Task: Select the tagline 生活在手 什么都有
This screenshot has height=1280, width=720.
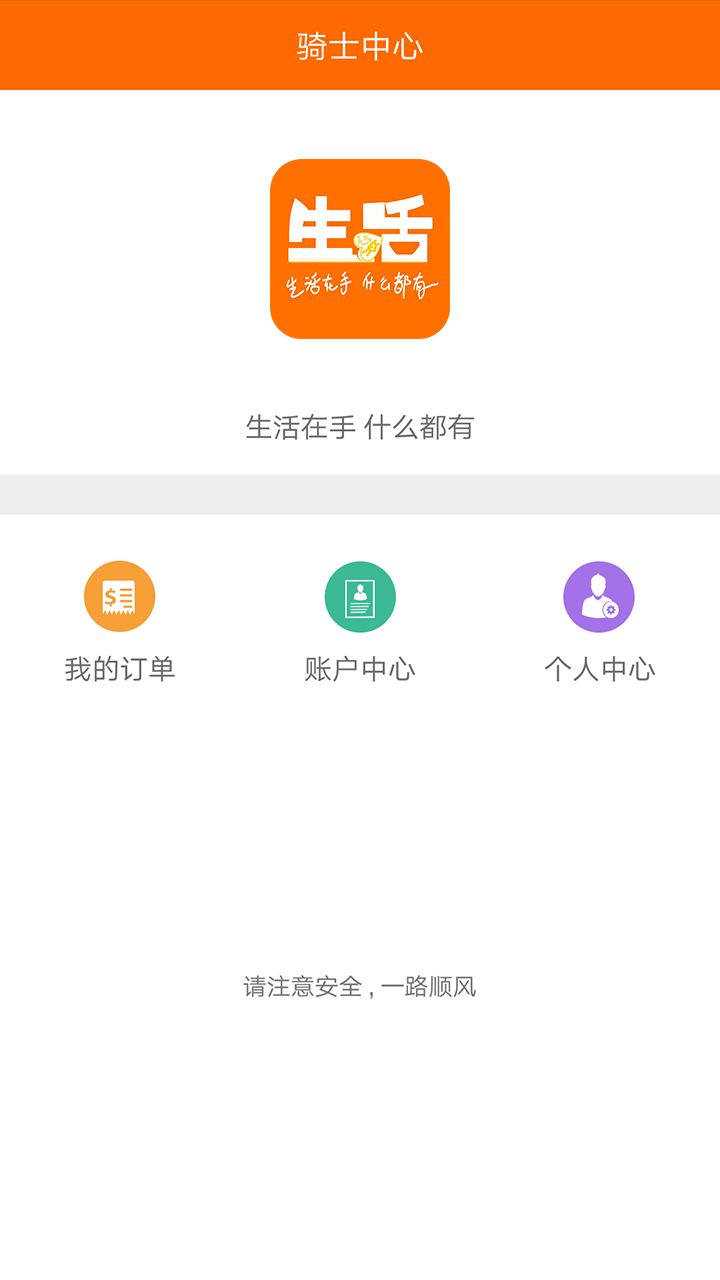Action: point(360,427)
